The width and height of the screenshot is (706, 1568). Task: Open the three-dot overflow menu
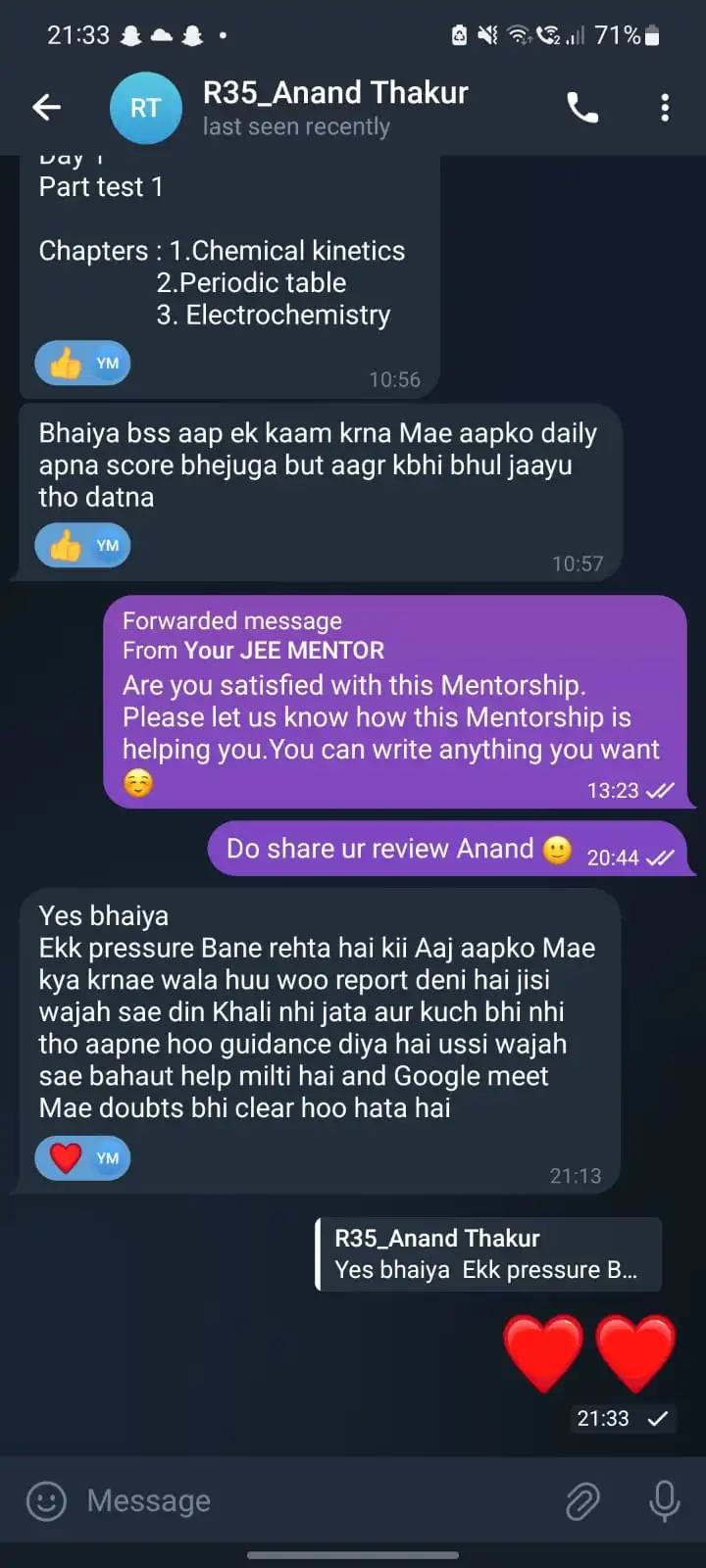click(x=665, y=108)
